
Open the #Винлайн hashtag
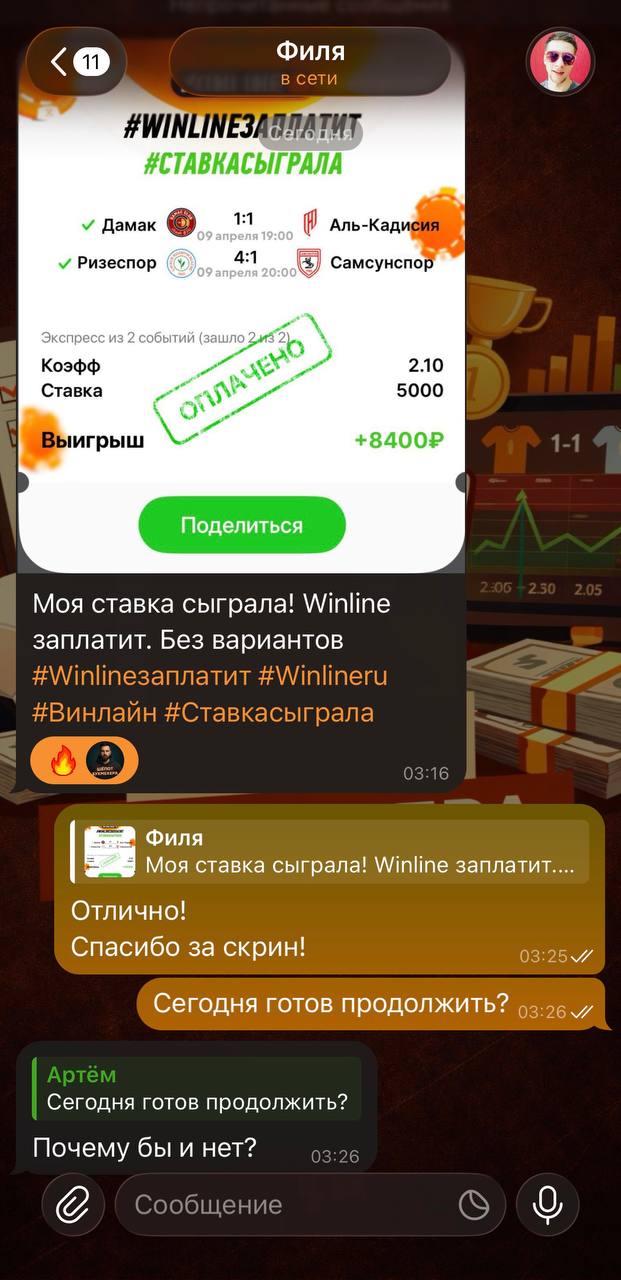(x=94, y=712)
